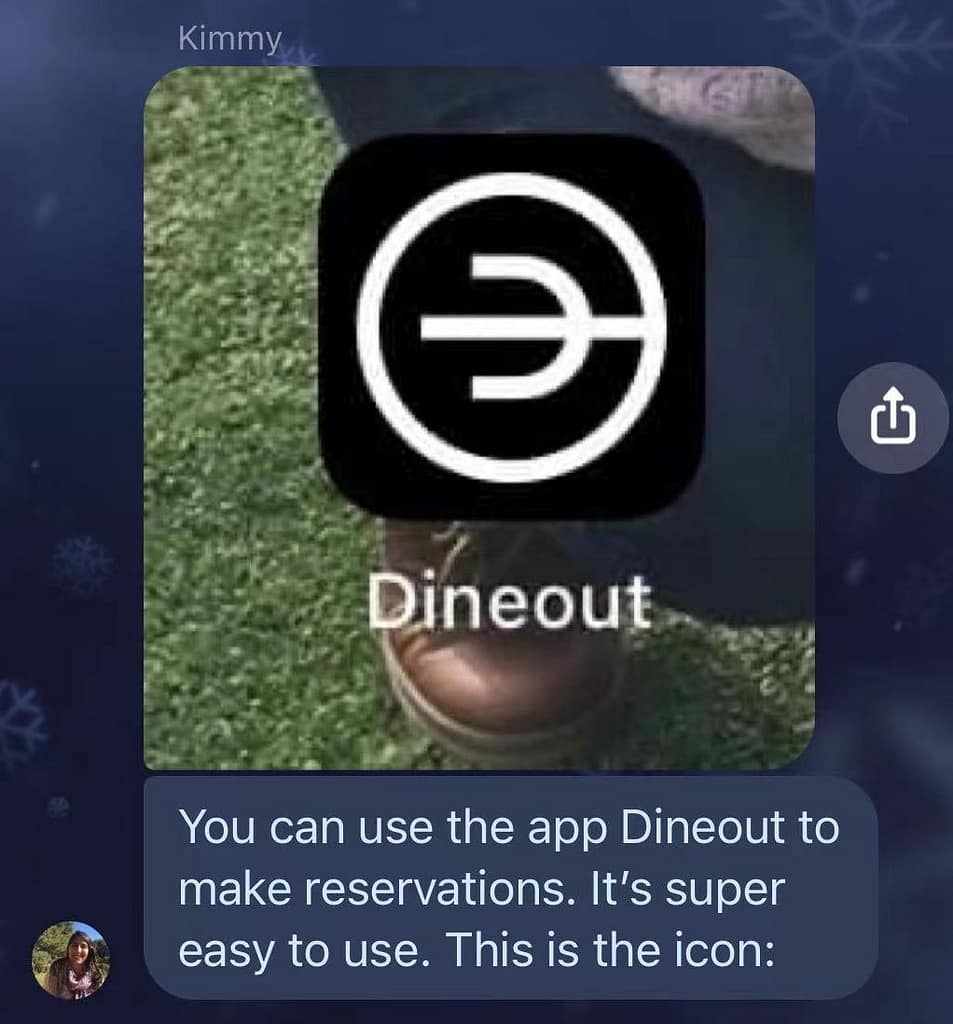Image resolution: width=953 pixels, height=1024 pixels.
Task: Share the Dineout image from Kimmy
Action: click(892, 418)
